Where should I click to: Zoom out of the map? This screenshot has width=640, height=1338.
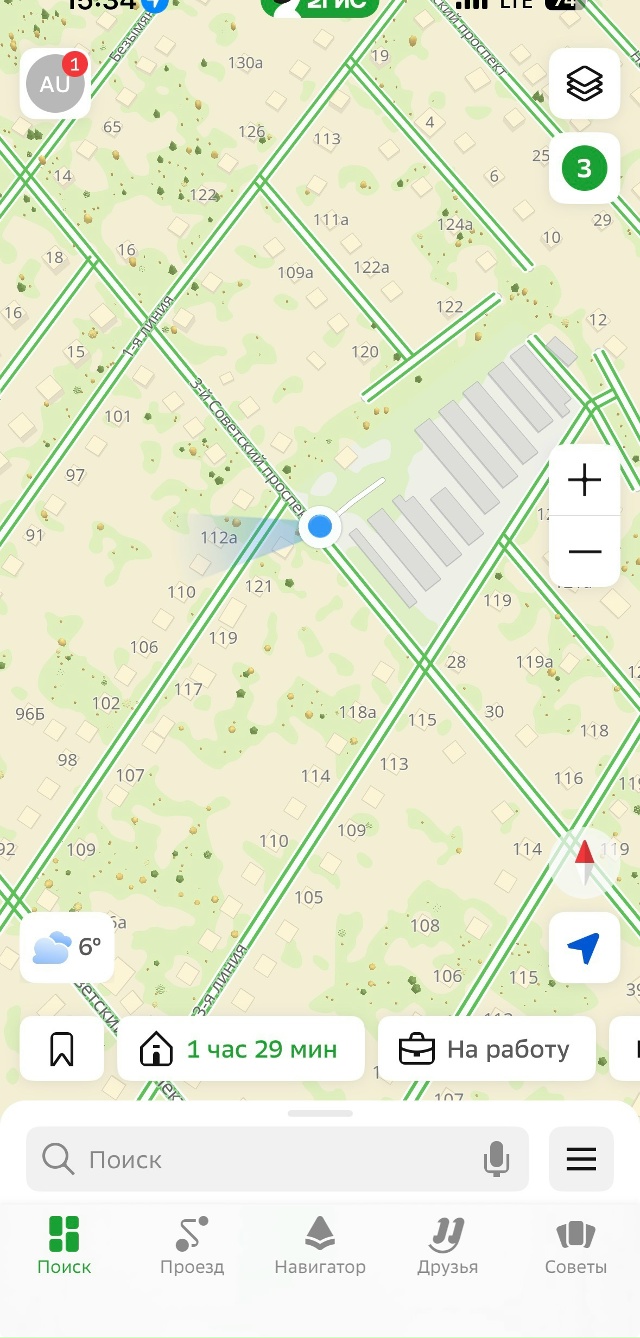click(584, 551)
